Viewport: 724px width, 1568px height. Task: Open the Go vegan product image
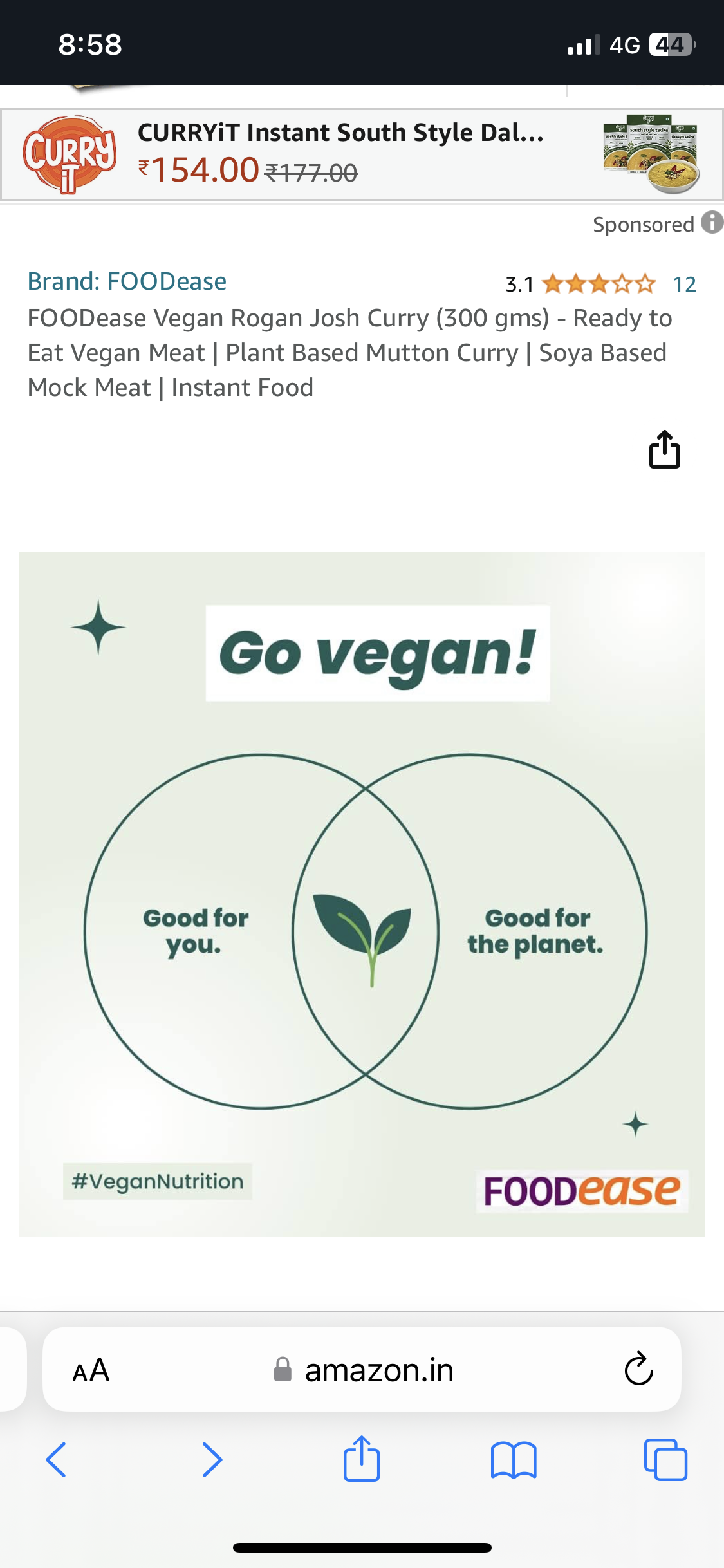(x=362, y=894)
